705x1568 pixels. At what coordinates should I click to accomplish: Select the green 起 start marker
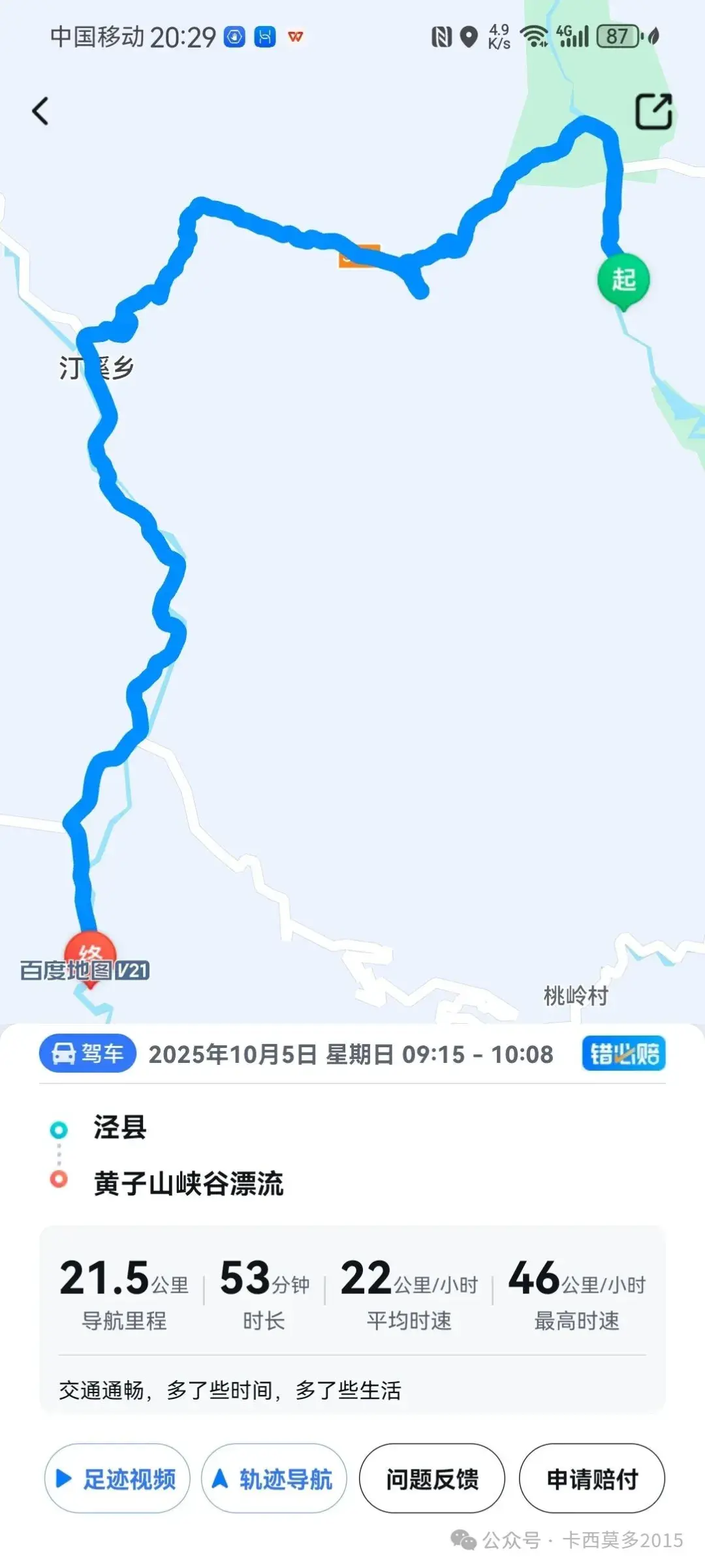623,279
